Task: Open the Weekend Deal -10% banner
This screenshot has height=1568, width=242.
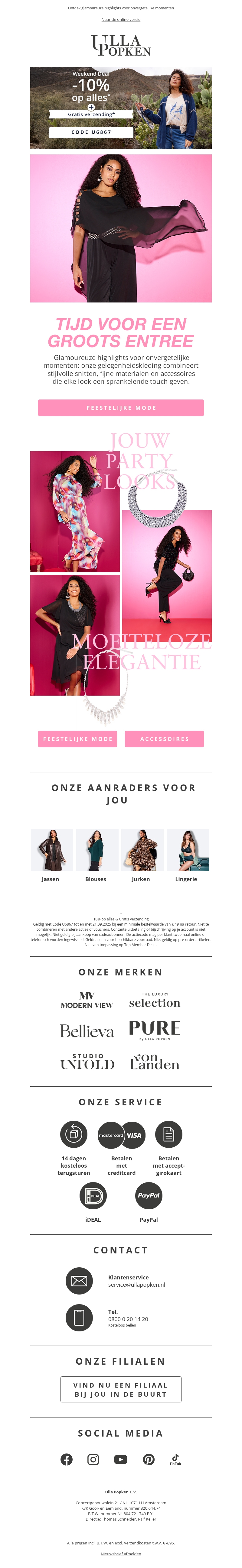Action: coord(121,108)
